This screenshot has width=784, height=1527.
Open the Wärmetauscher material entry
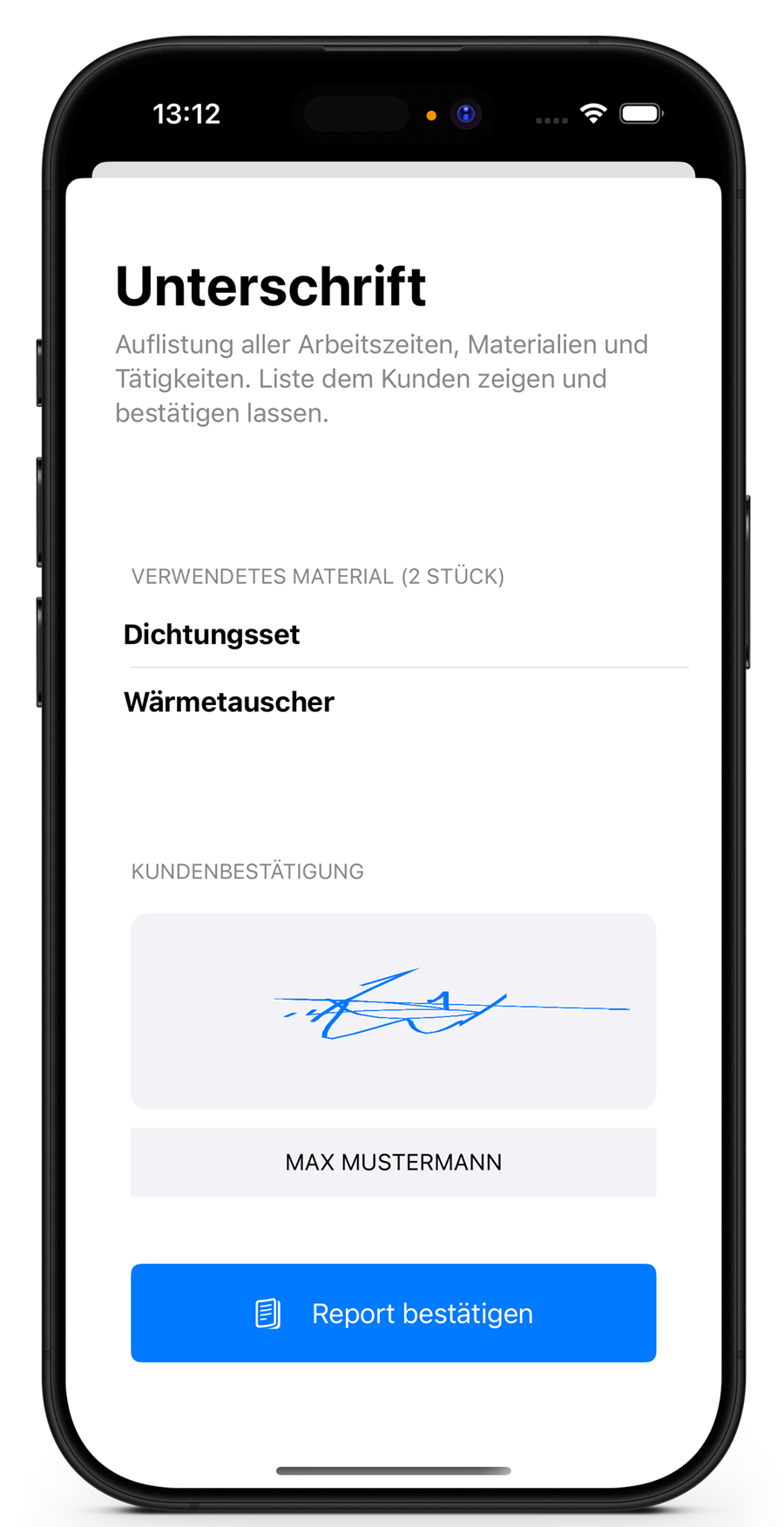point(229,702)
